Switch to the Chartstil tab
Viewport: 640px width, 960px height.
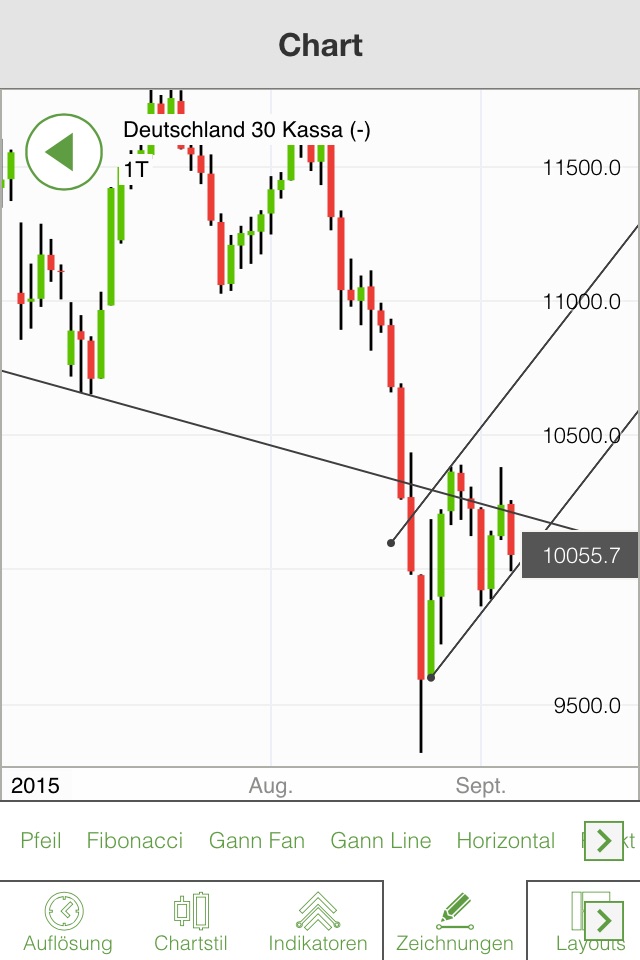click(x=190, y=922)
